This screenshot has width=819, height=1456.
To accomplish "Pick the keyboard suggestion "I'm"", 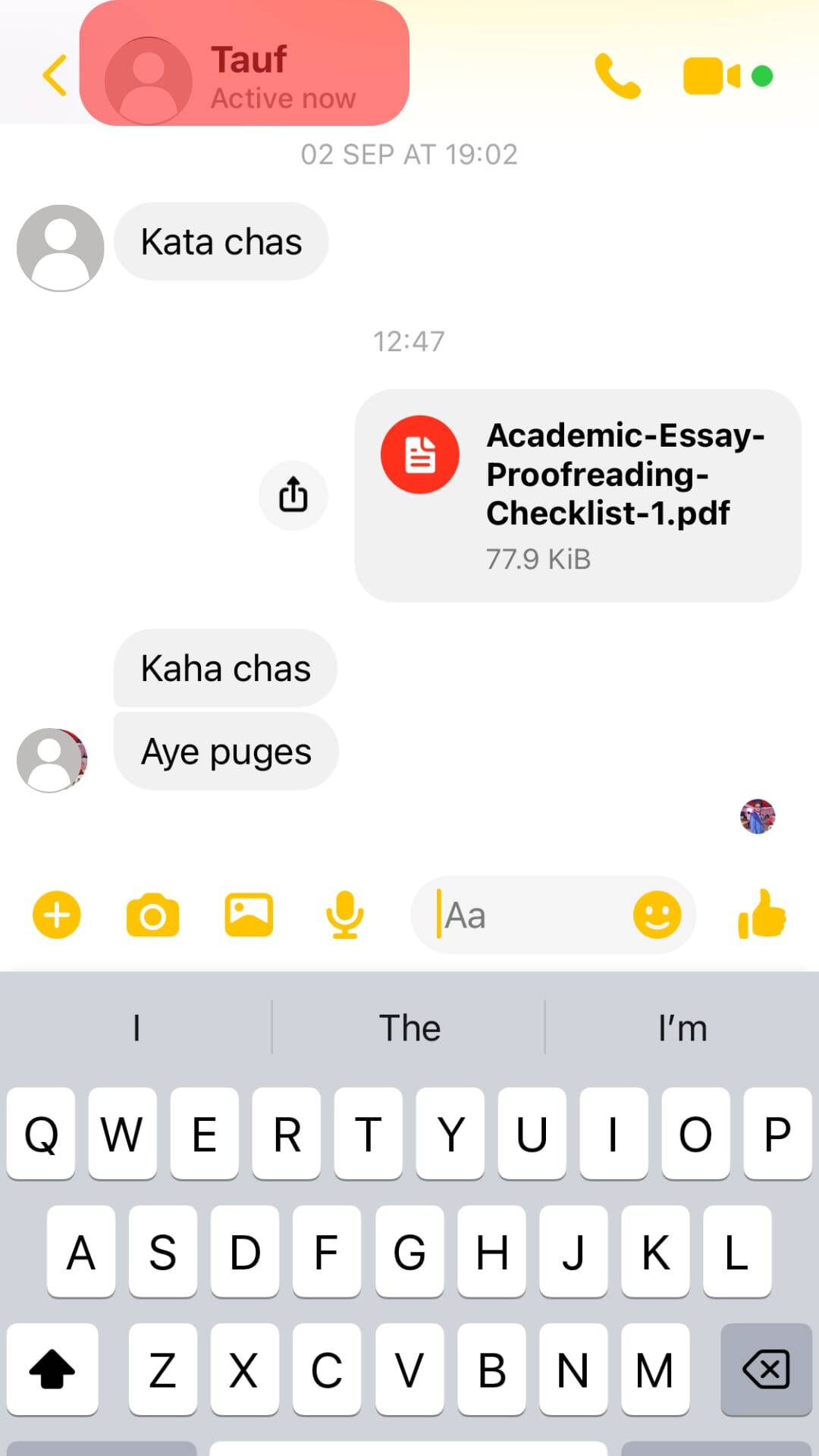I will (x=682, y=1028).
